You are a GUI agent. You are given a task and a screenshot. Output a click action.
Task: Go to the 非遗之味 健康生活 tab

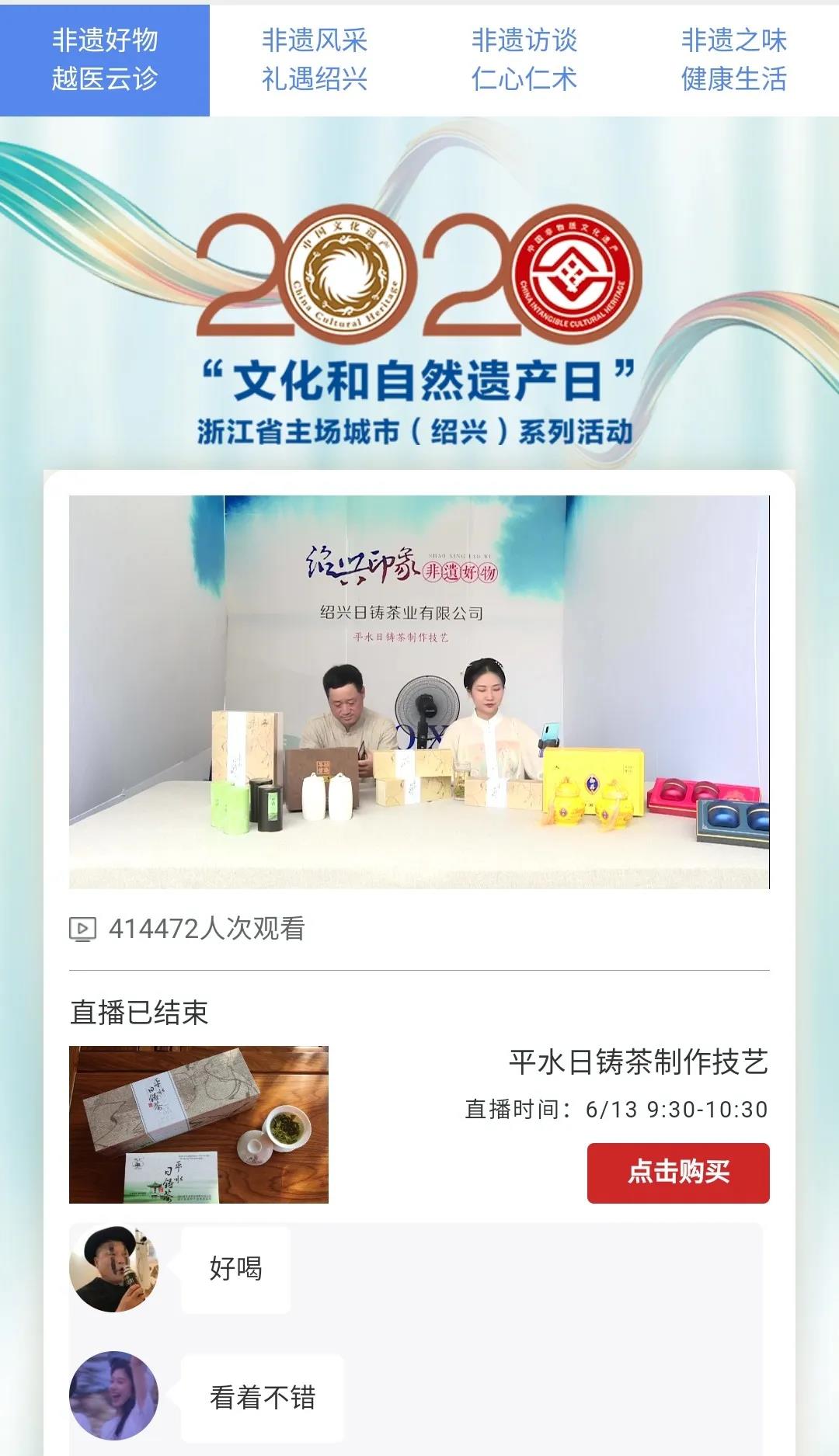(x=734, y=60)
